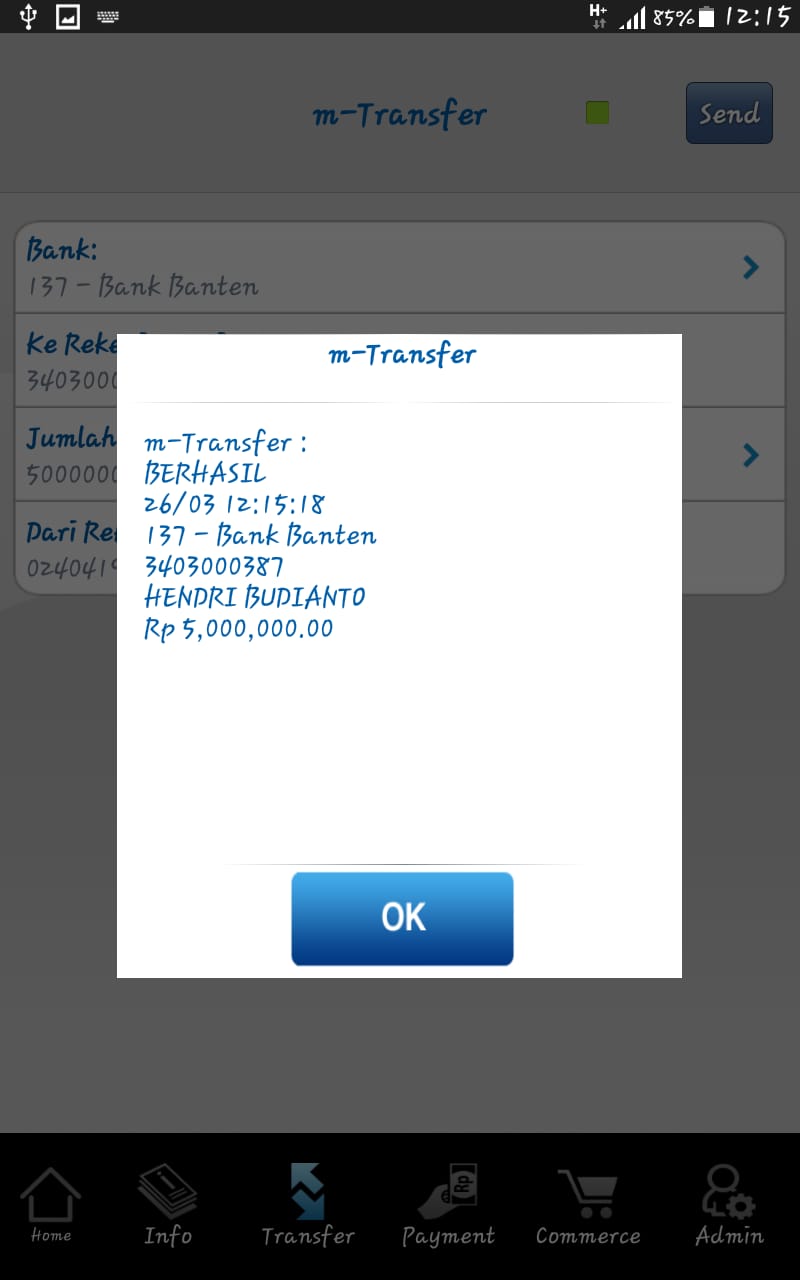Switch to the Payment tab
Screen dimensions: 800x1280
(448, 1205)
